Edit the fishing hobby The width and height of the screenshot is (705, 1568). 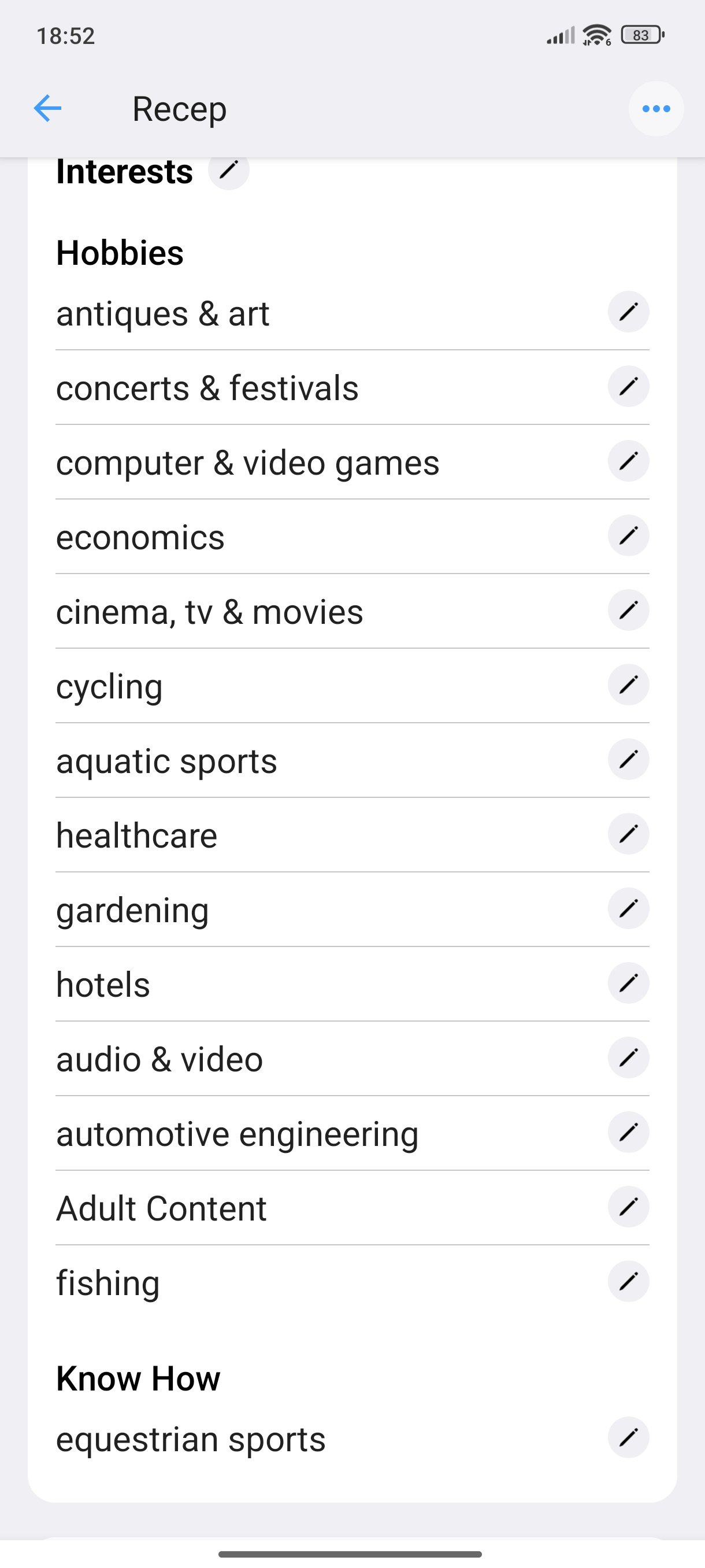click(628, 1281)
